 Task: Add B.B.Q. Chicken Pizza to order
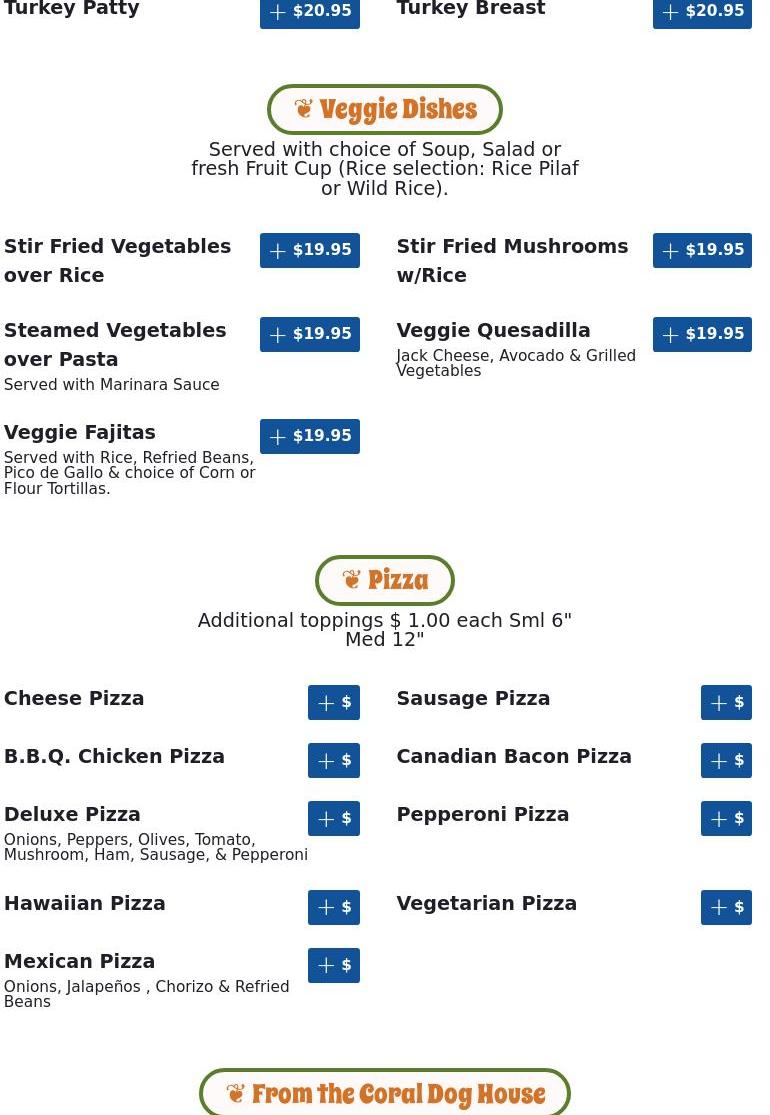click(333, 761)
